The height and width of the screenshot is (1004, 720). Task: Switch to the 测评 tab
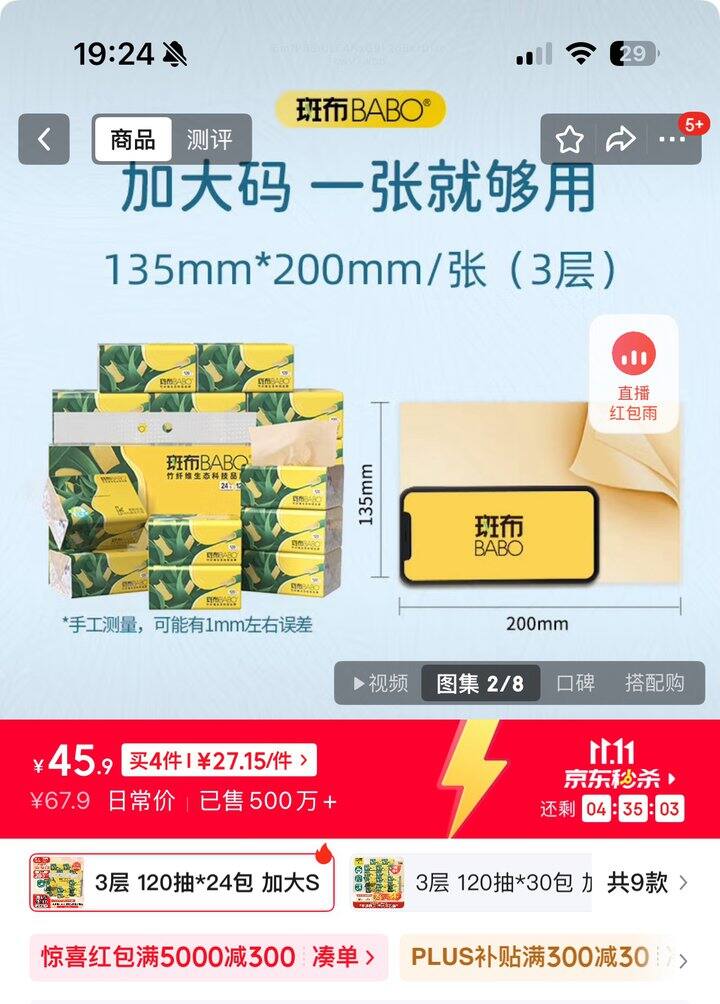coord(209,139)
